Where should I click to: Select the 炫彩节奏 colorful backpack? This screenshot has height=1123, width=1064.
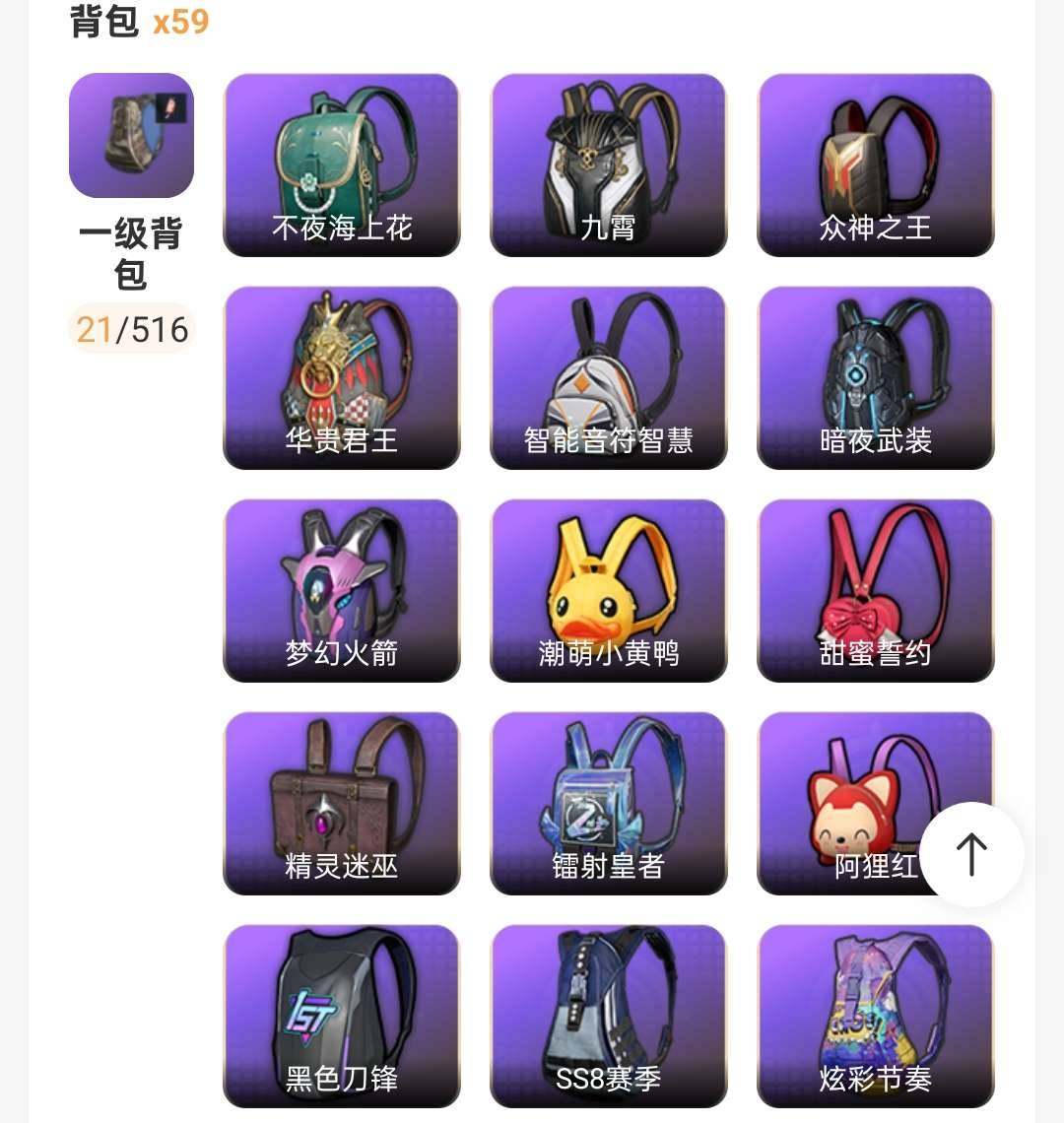click(875, 1015)
